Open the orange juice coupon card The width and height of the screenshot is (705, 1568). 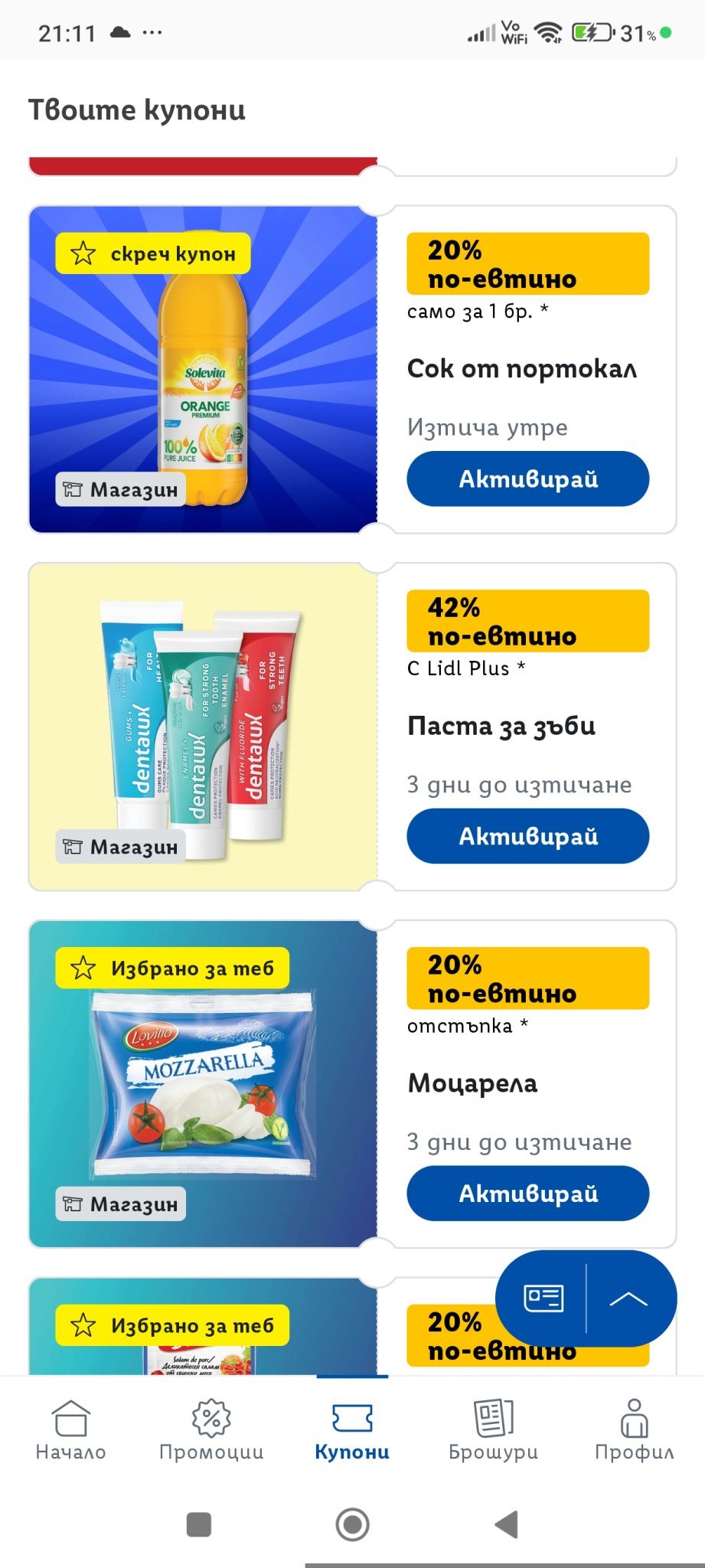tap(204, 369)
